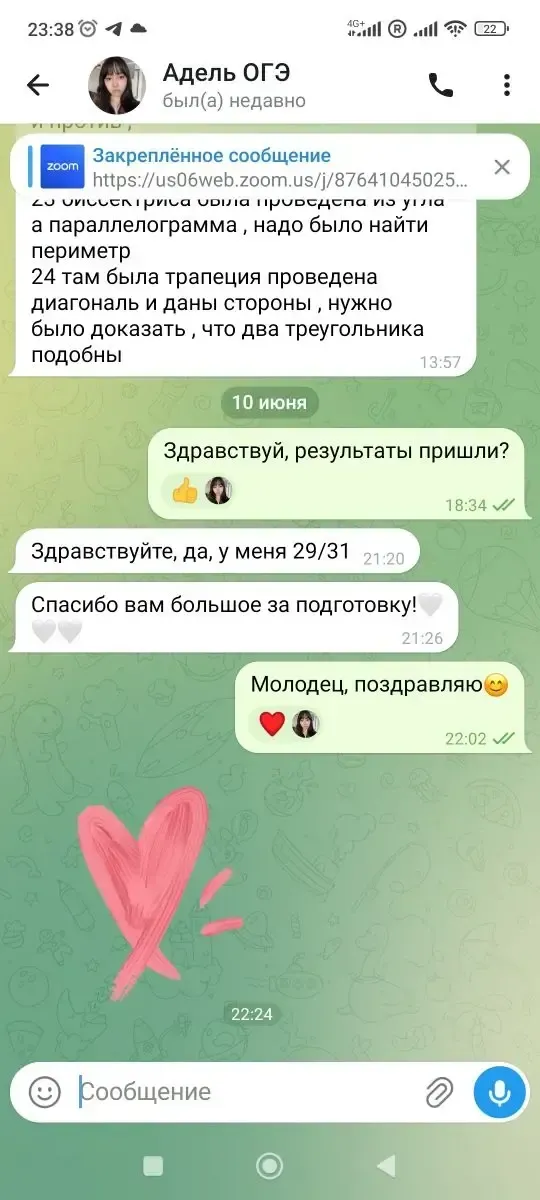
Task: Open the pinned Zoom link message
Action: pyautogui.click(x=250, y=167)
